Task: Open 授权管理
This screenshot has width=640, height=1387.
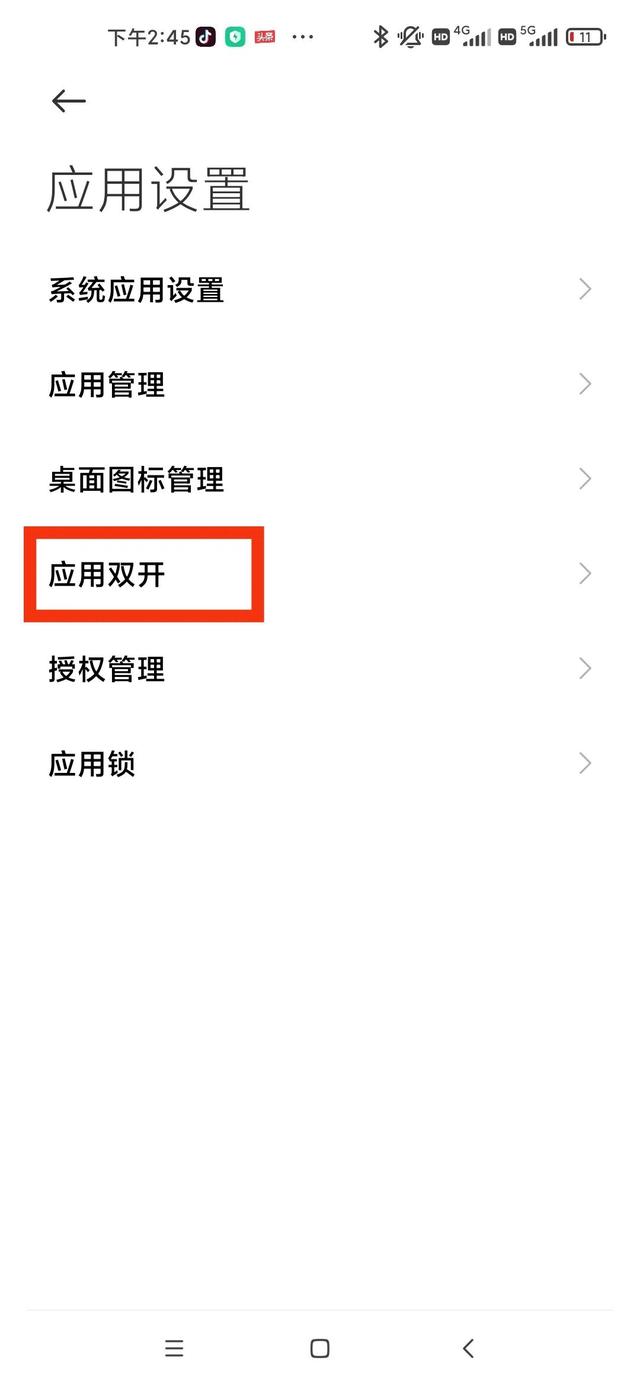Action: click(320, 669)
